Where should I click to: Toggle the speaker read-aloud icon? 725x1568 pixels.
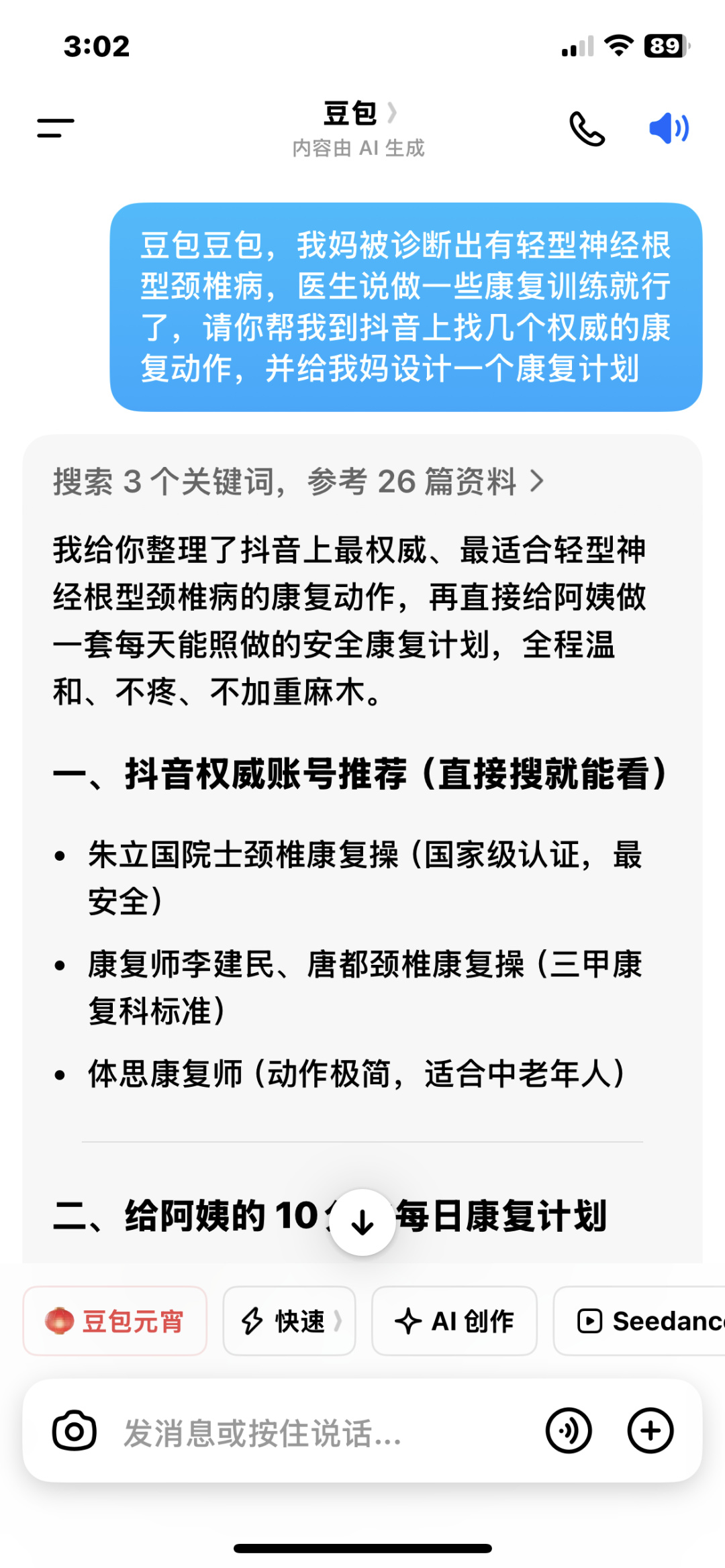tap(669, 128)
